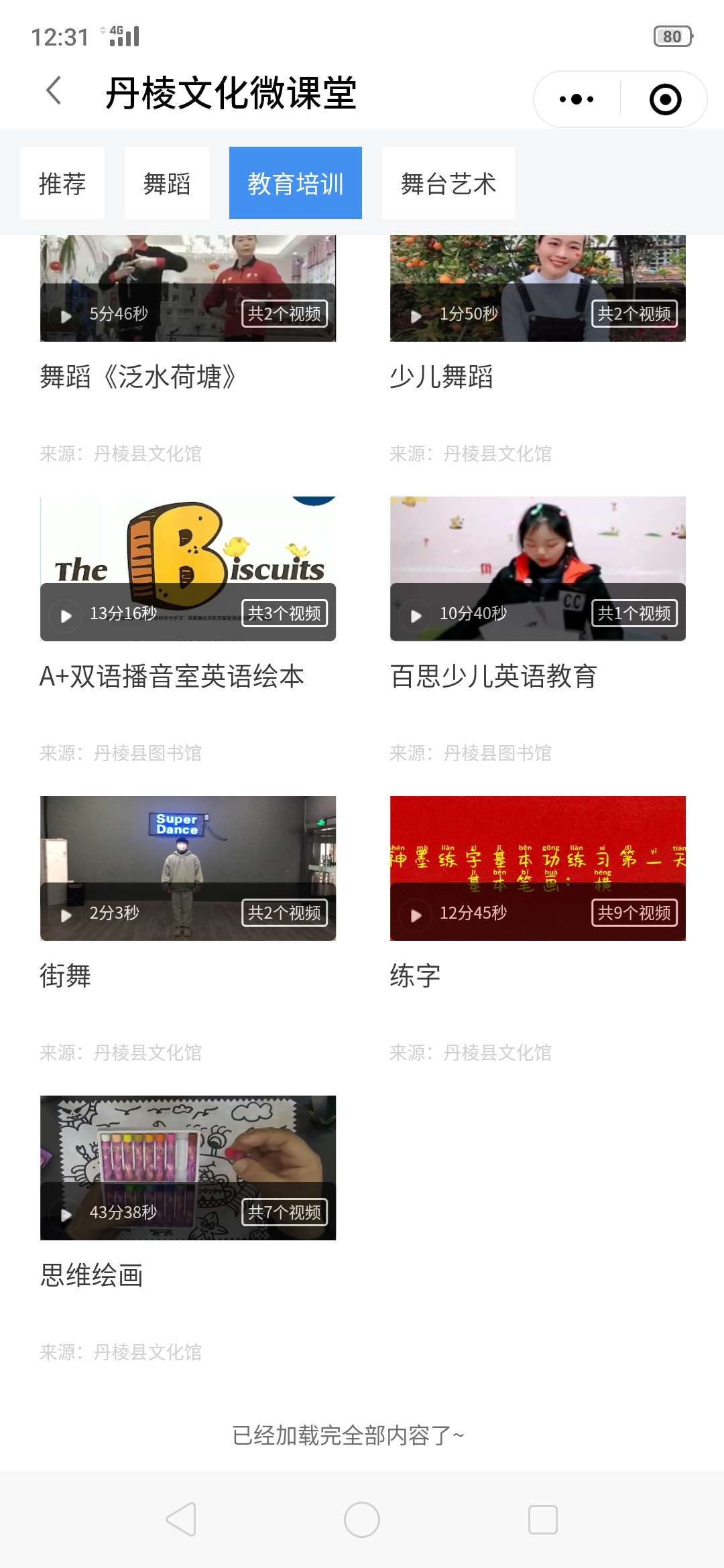The image size is (724, 1568).
Task: Switch to the 推荐 tab
Action: pyautogui.click(x=62, y=183)
